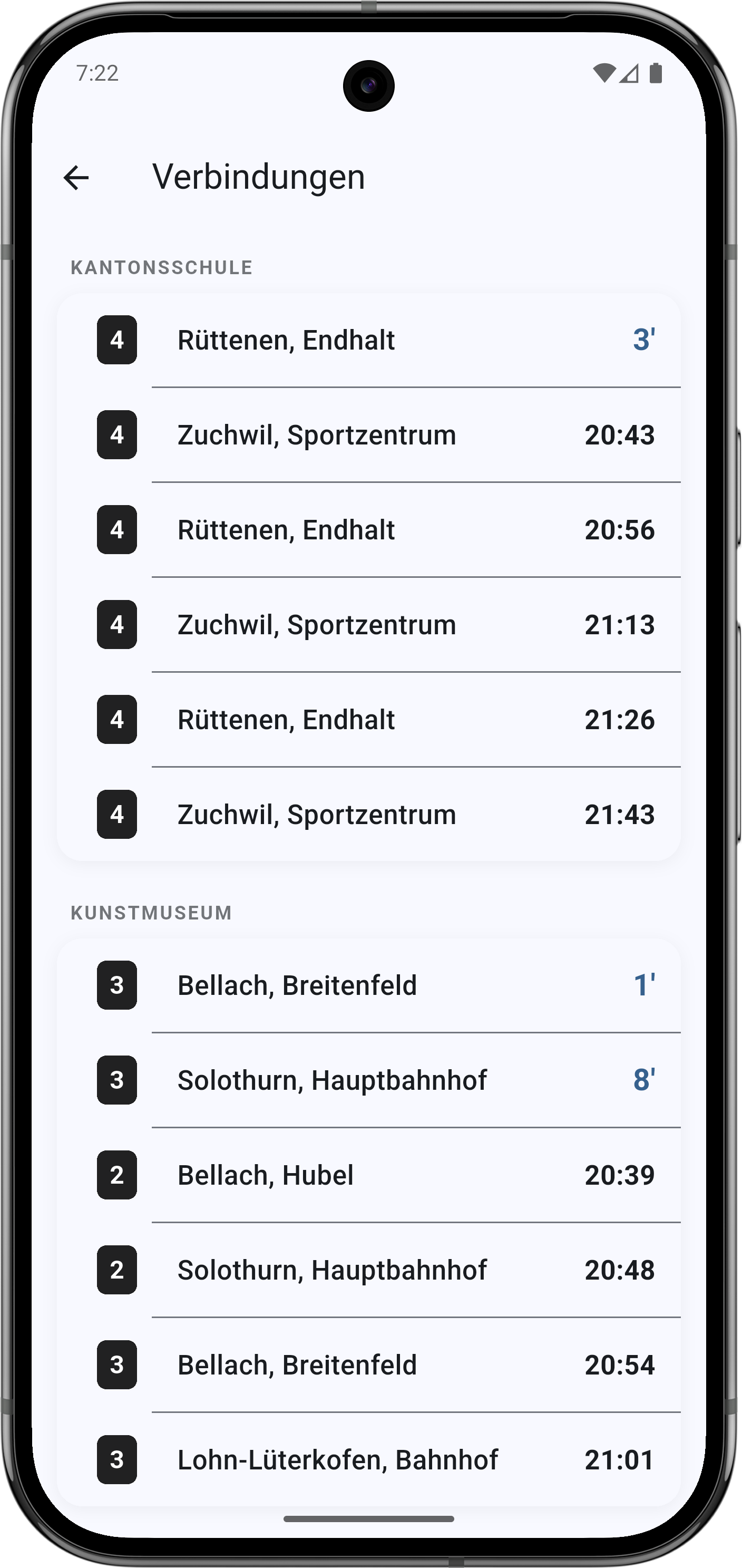
Task: Tap the Wi-Fi status icon
Action: tap(604, 73)
